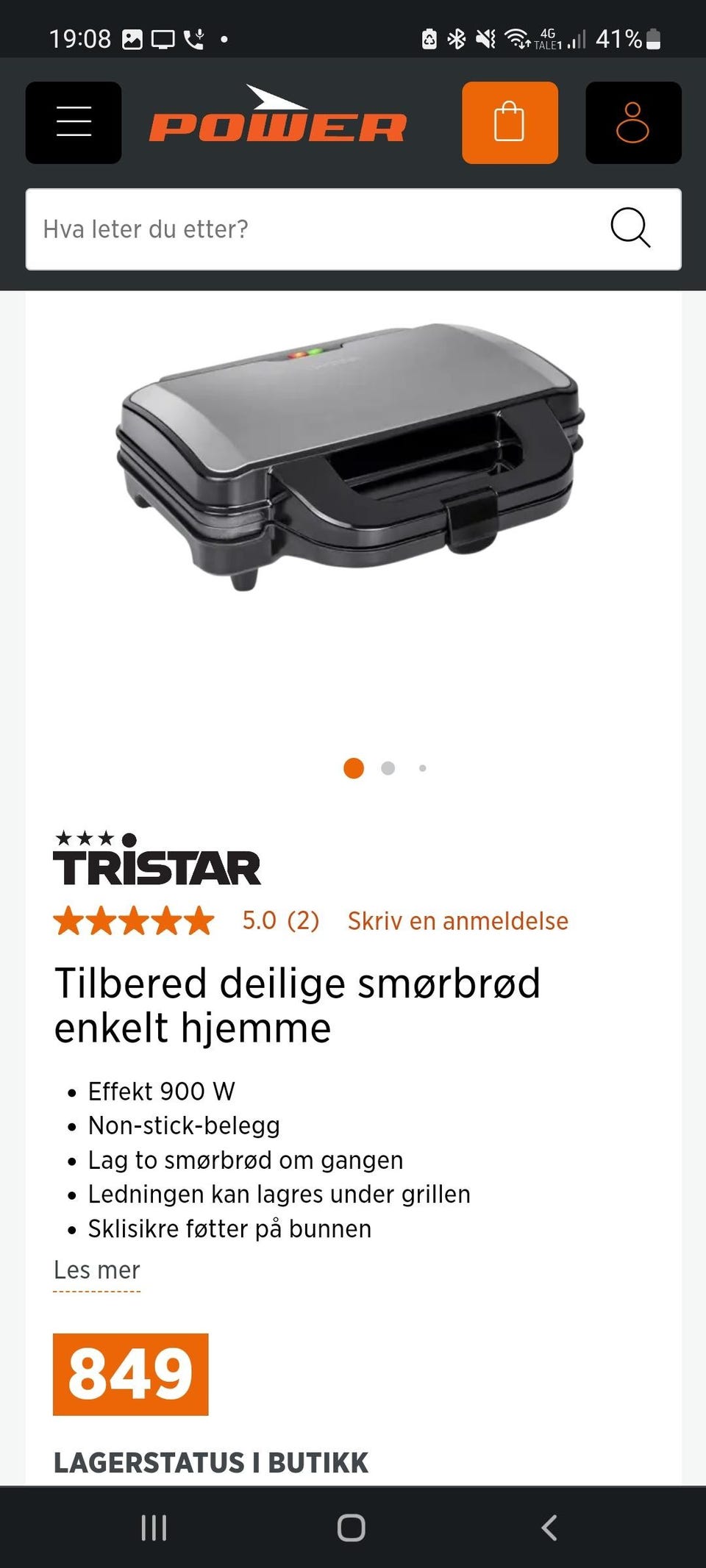Viewport: 706px width, 1568px height.
Task: Open the shopping cart
Action: pyautogui.click(x=510, y=122)
